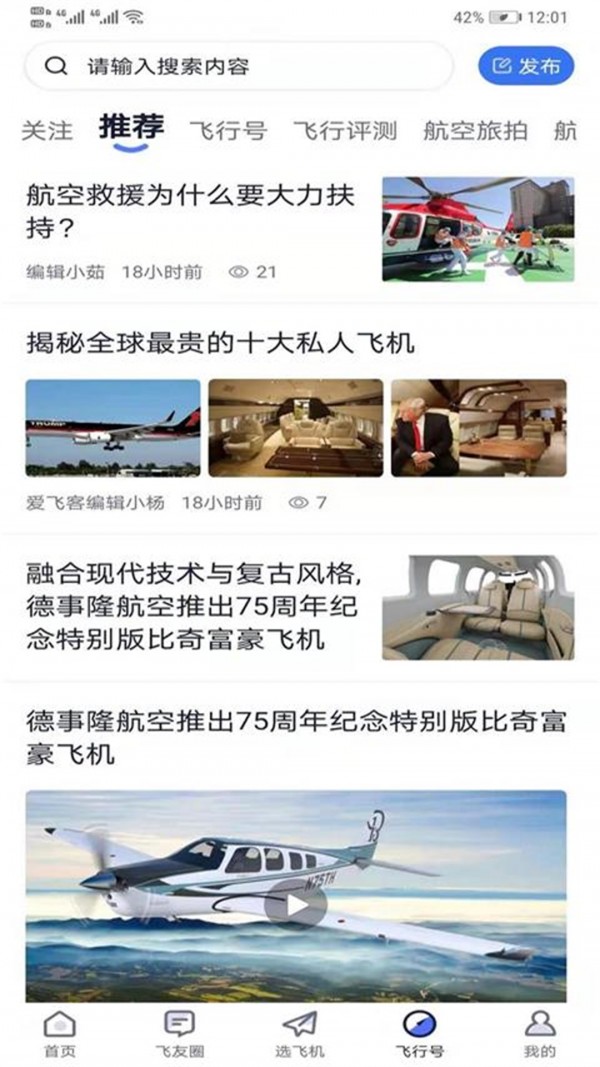
Task: Go to 首页 in bottom navigation
Action: point(60,1034)
